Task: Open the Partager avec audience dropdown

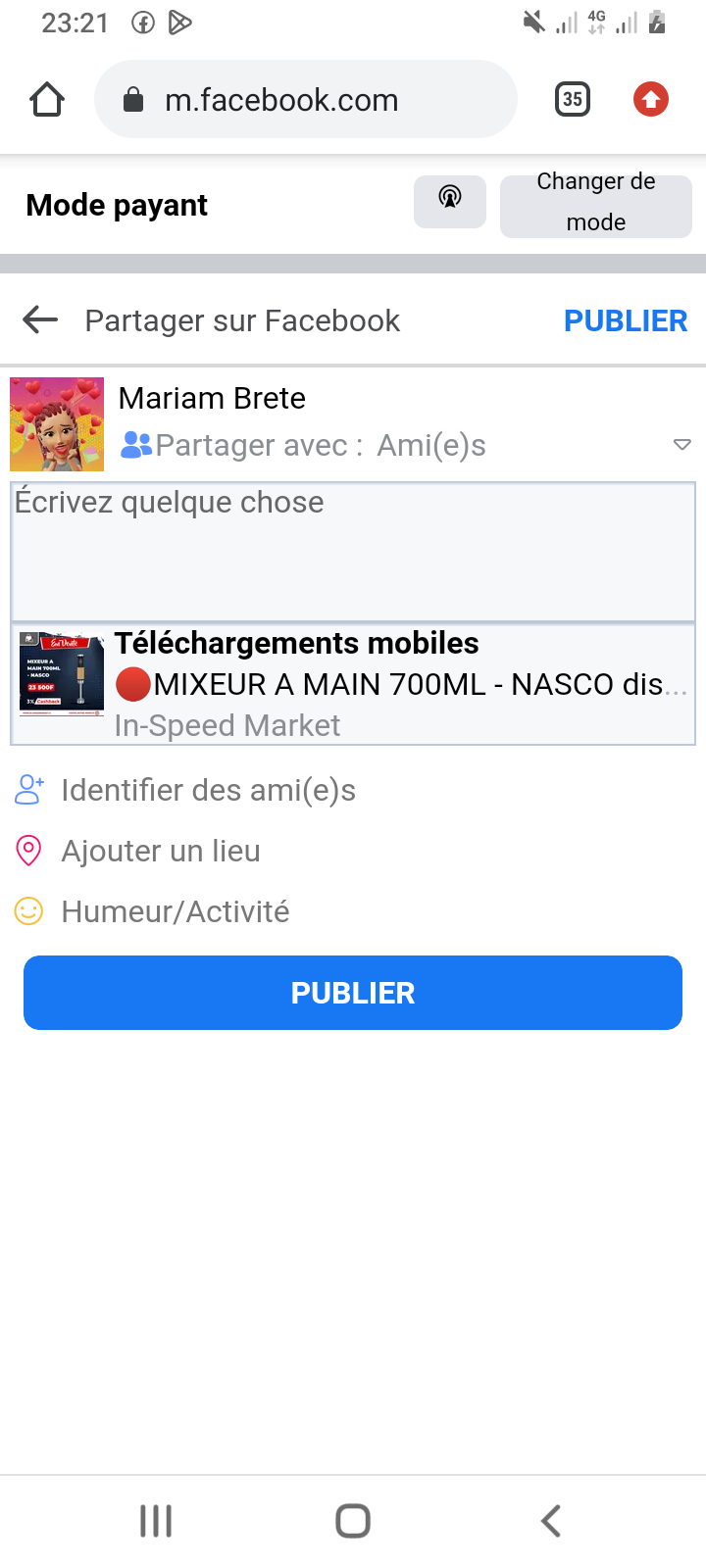Action: pos(681,445)
